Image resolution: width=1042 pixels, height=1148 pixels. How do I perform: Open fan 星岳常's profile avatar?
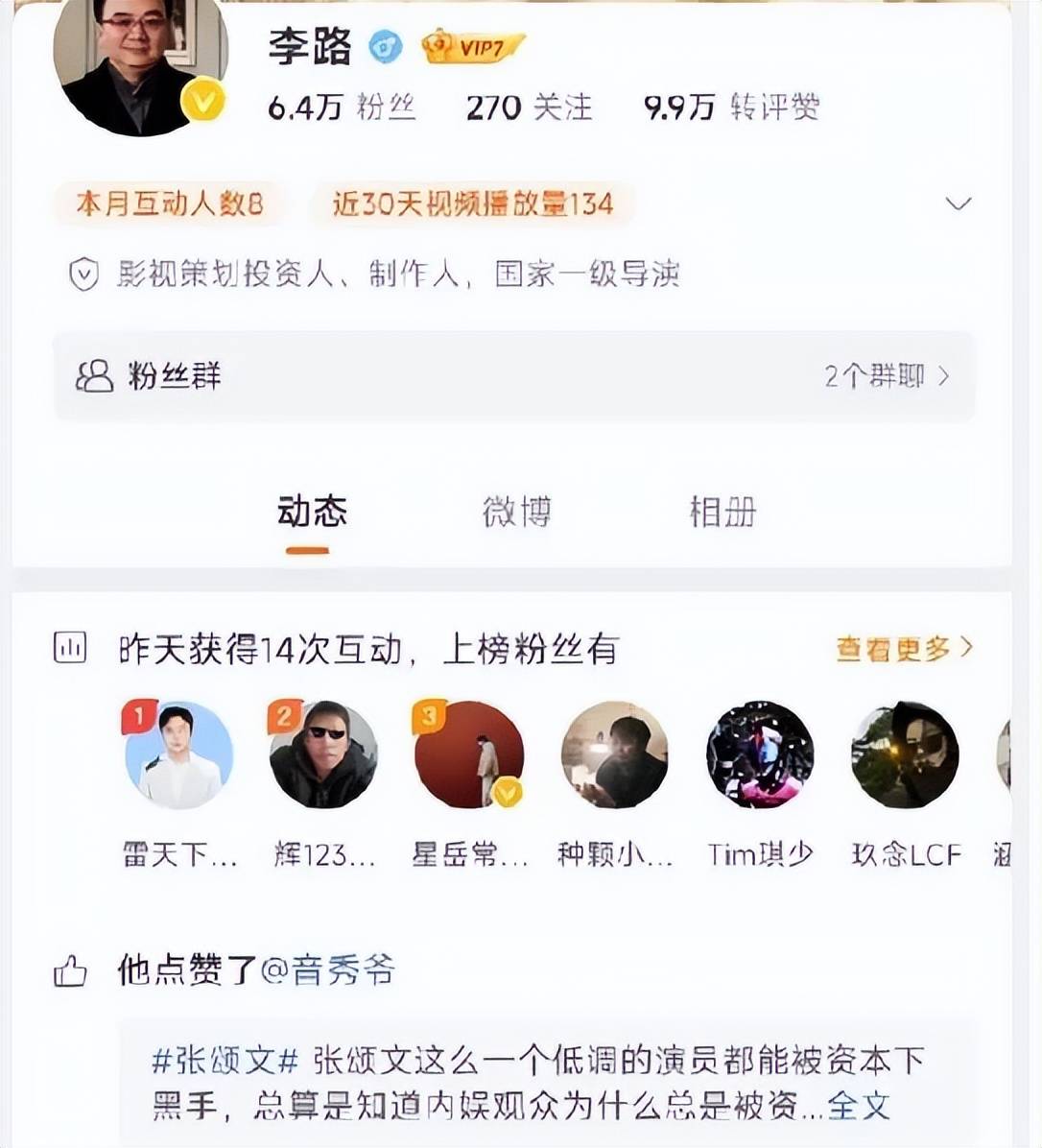click(x=469, y=755)
